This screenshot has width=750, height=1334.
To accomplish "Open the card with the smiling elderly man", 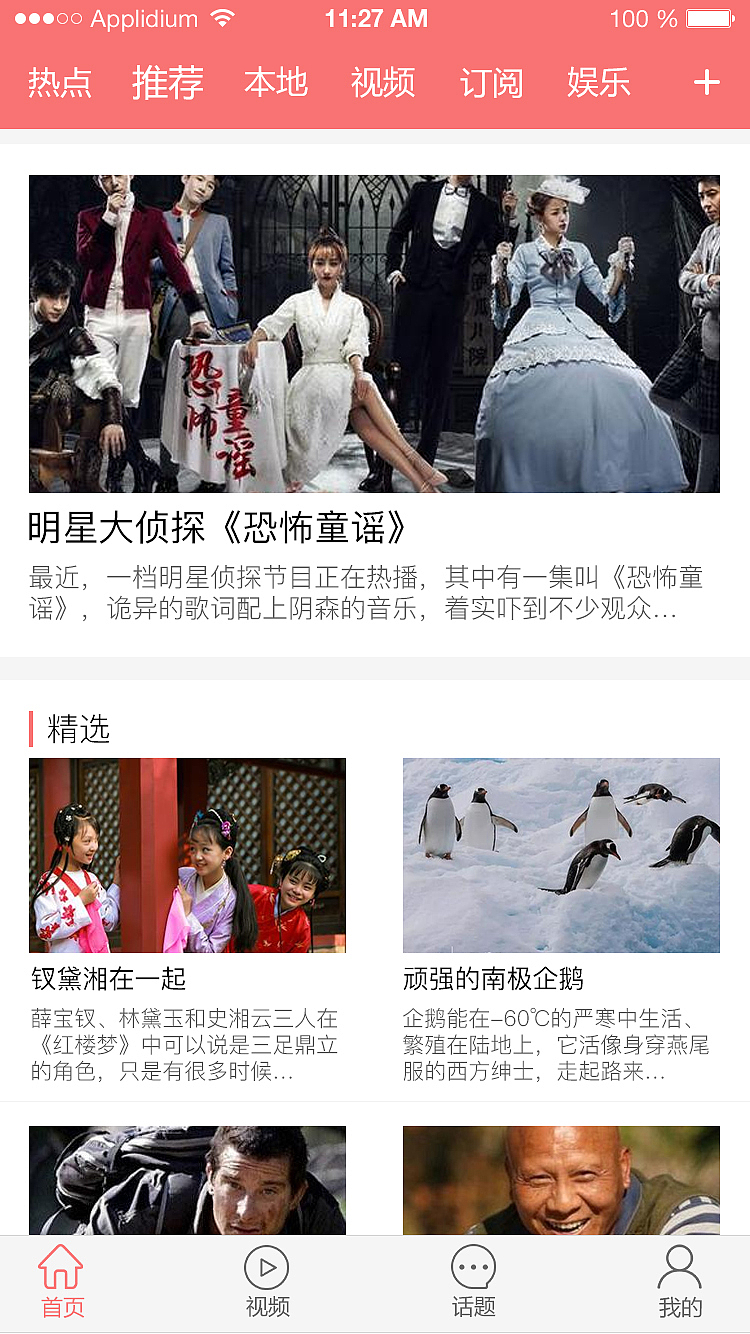I will pos(561,1180).
